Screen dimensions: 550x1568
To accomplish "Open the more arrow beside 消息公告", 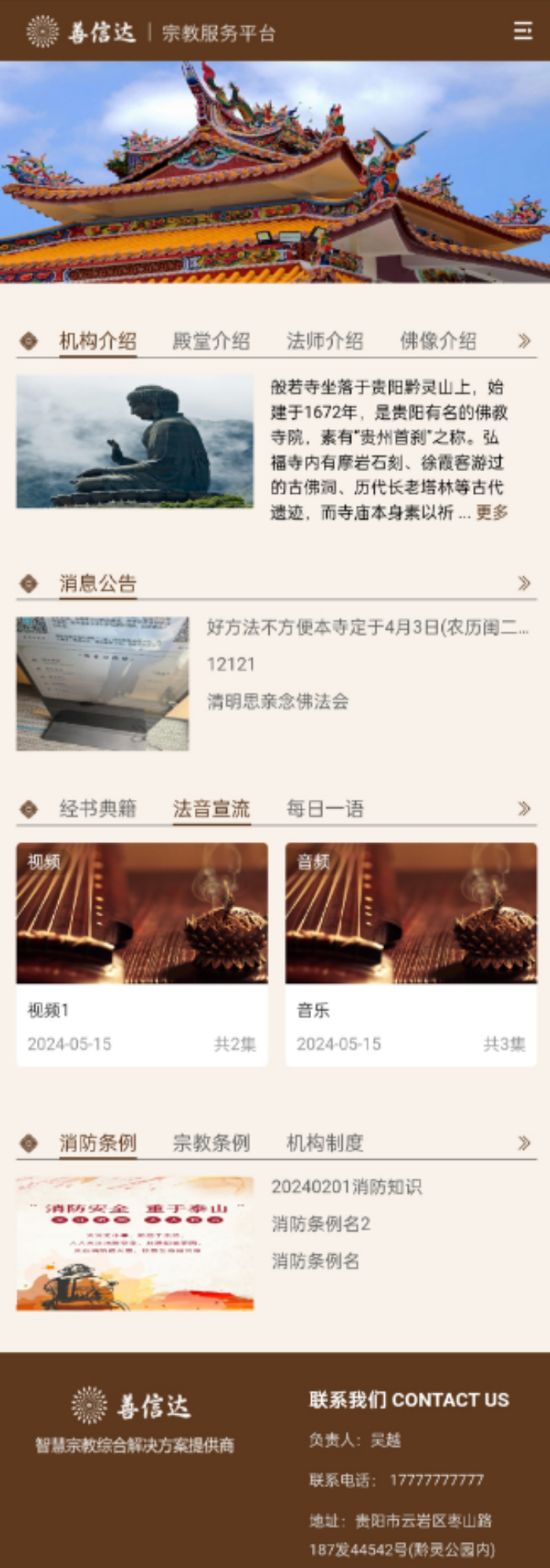I will 524,583.
